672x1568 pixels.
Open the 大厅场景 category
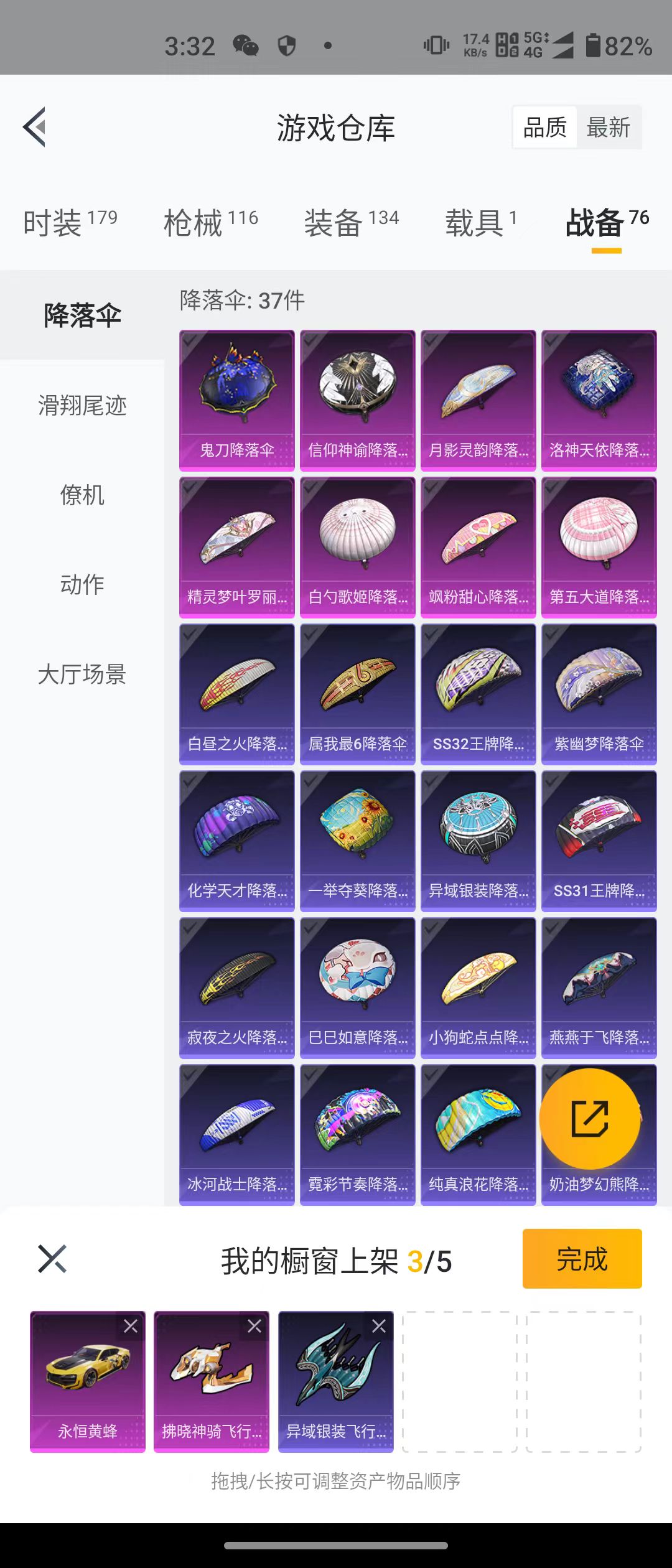point(82,674)
